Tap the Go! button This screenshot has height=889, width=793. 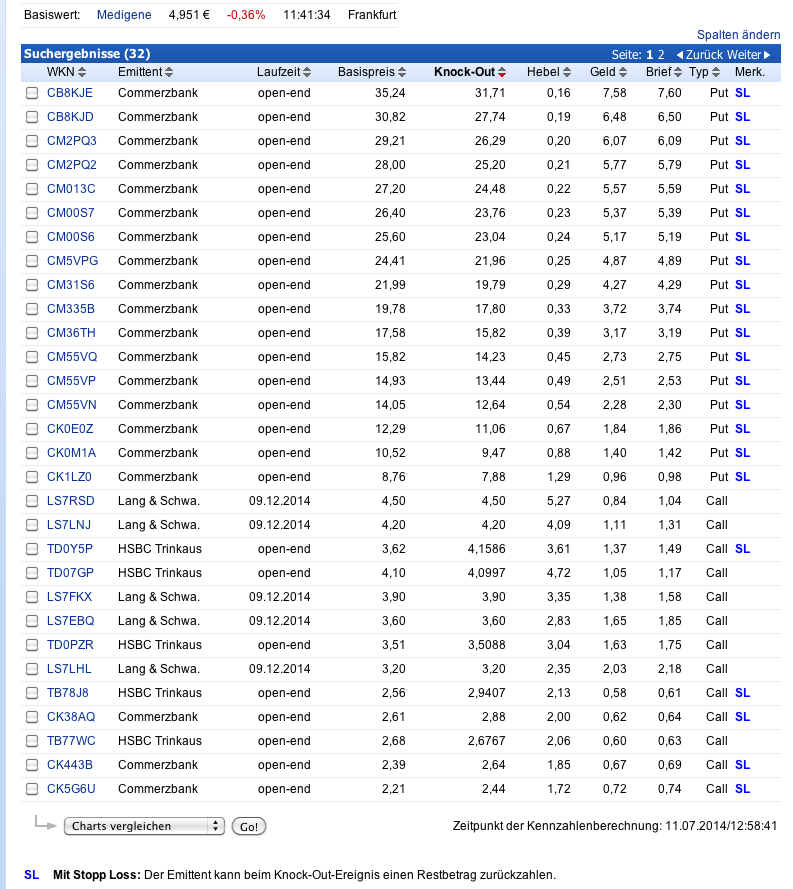[249, 826]
